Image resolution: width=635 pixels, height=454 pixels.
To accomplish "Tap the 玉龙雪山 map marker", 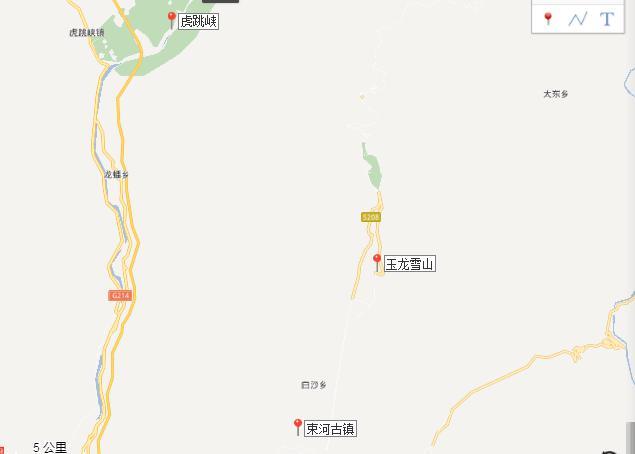I will pos(377,262).
